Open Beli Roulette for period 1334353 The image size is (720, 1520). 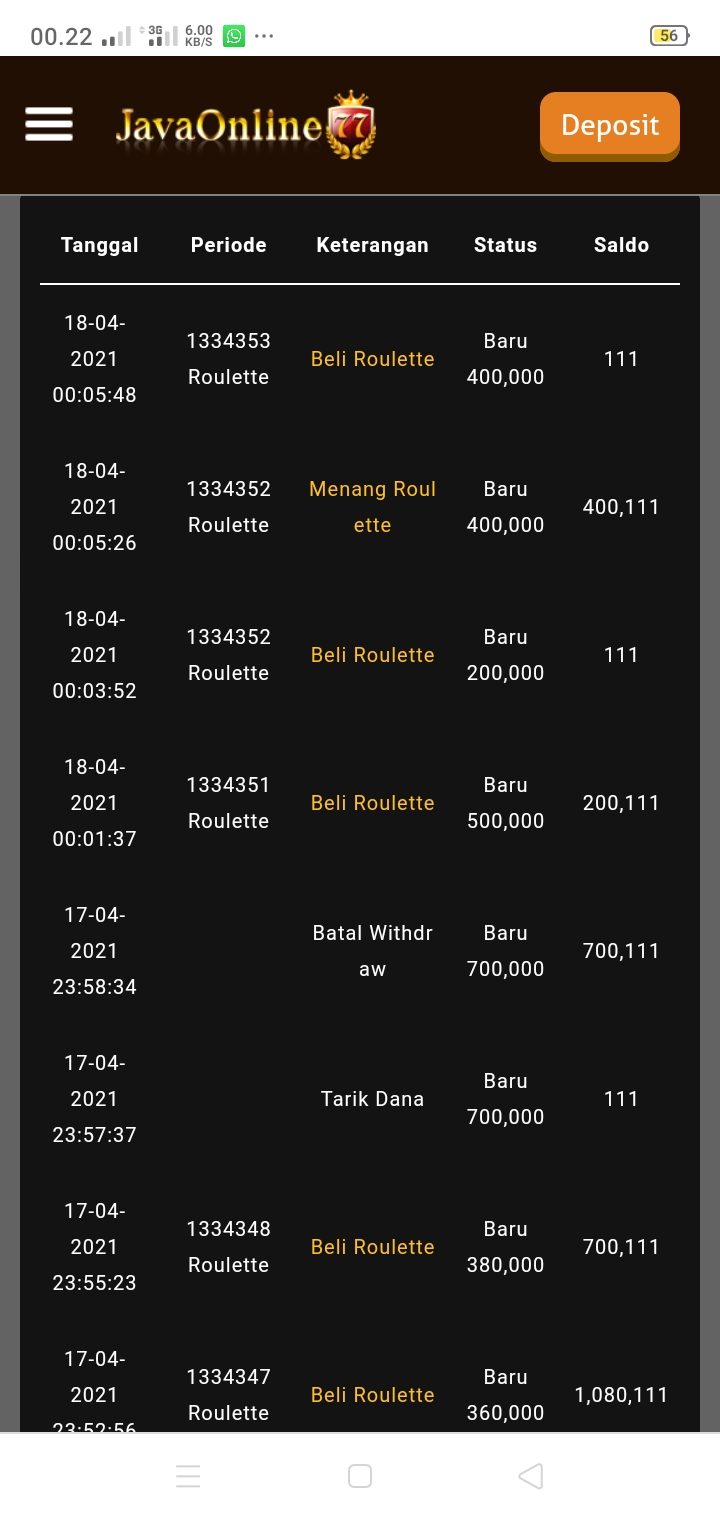[372, 359]
